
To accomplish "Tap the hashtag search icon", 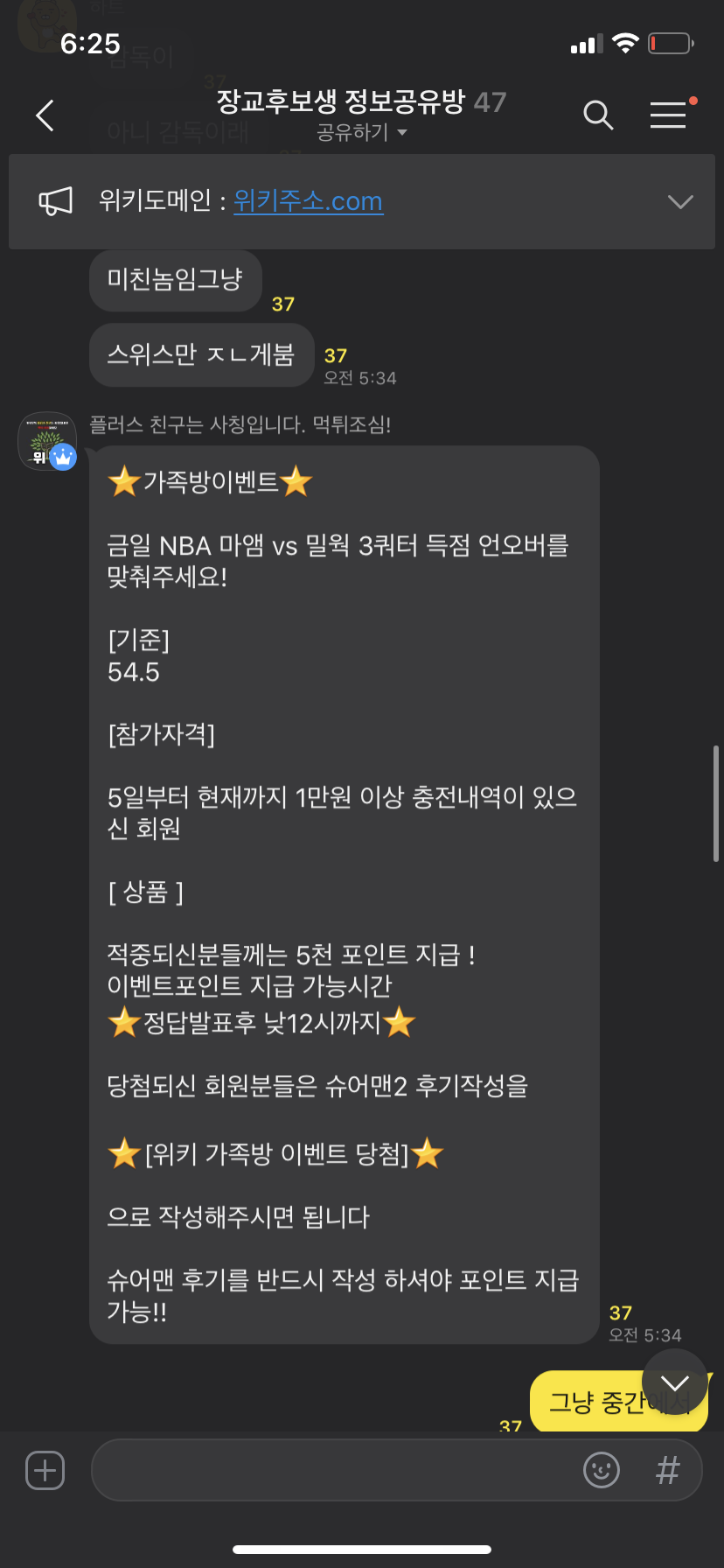I will click(668, 1470).
